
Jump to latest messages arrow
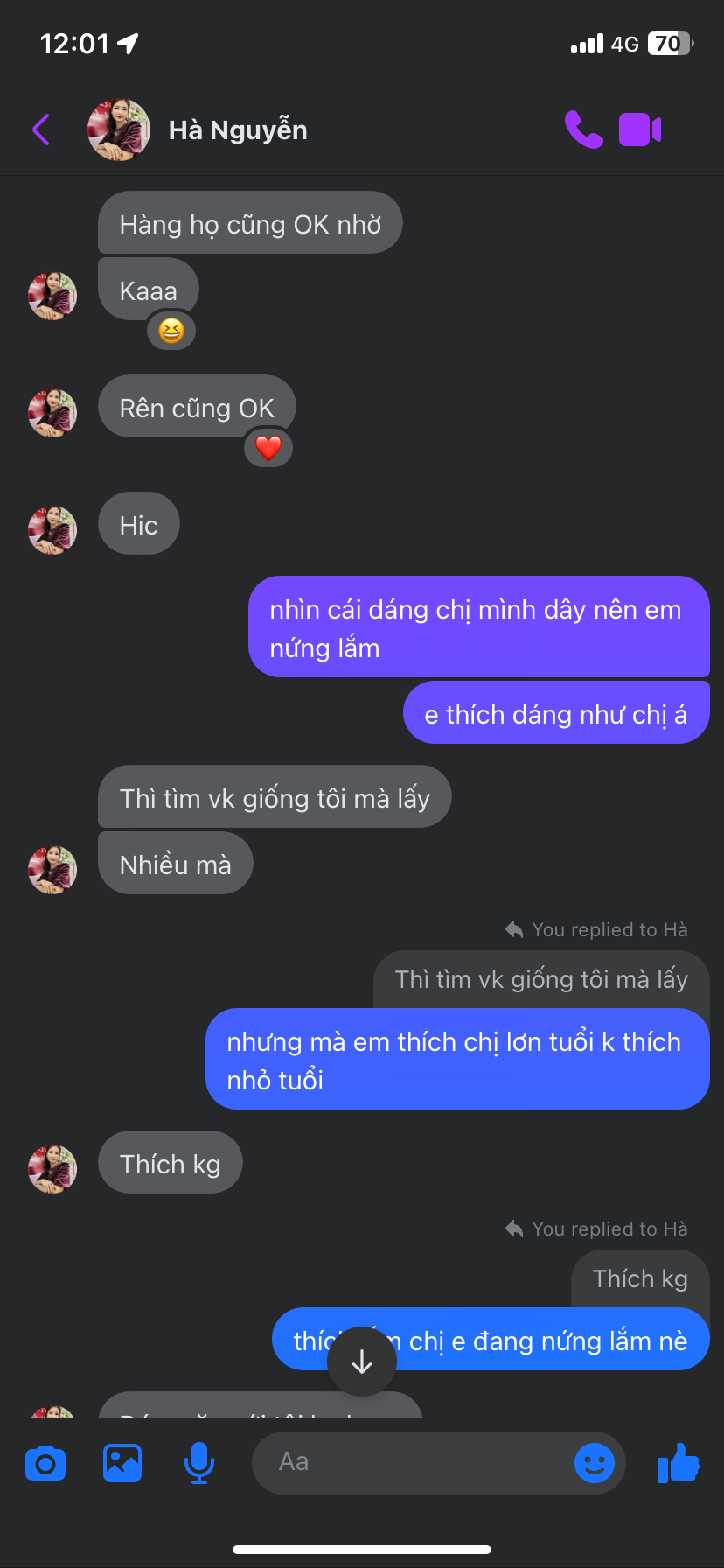point(362,1361)
